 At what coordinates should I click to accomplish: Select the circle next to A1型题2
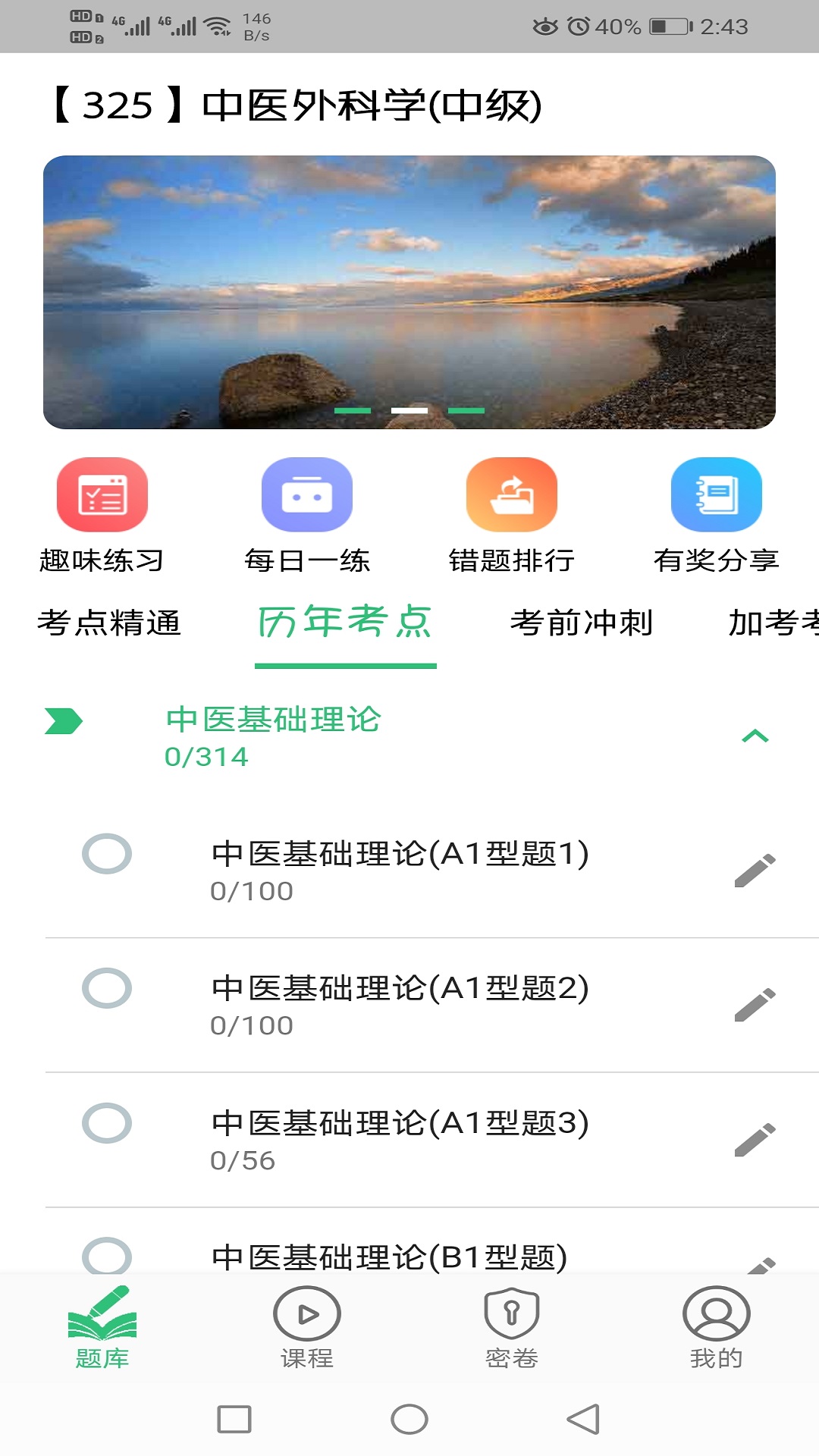point(107,988)
